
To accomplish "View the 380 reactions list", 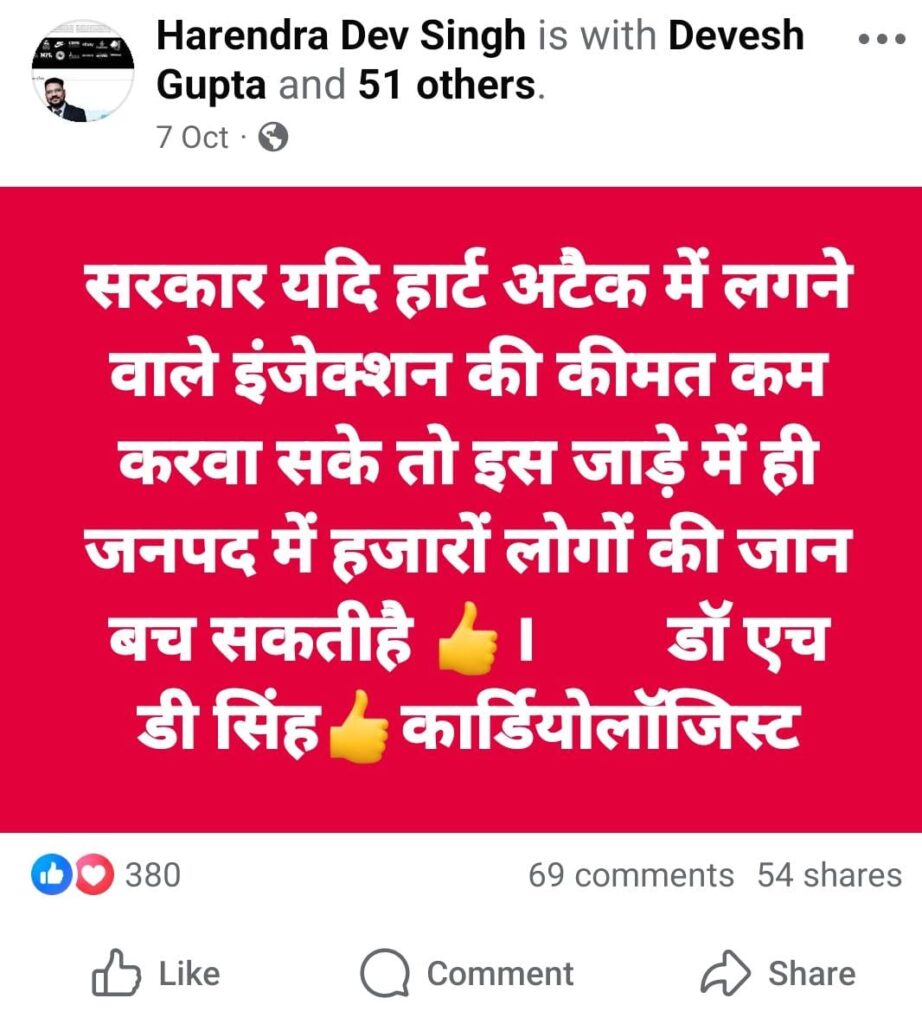I will (107, 875).
